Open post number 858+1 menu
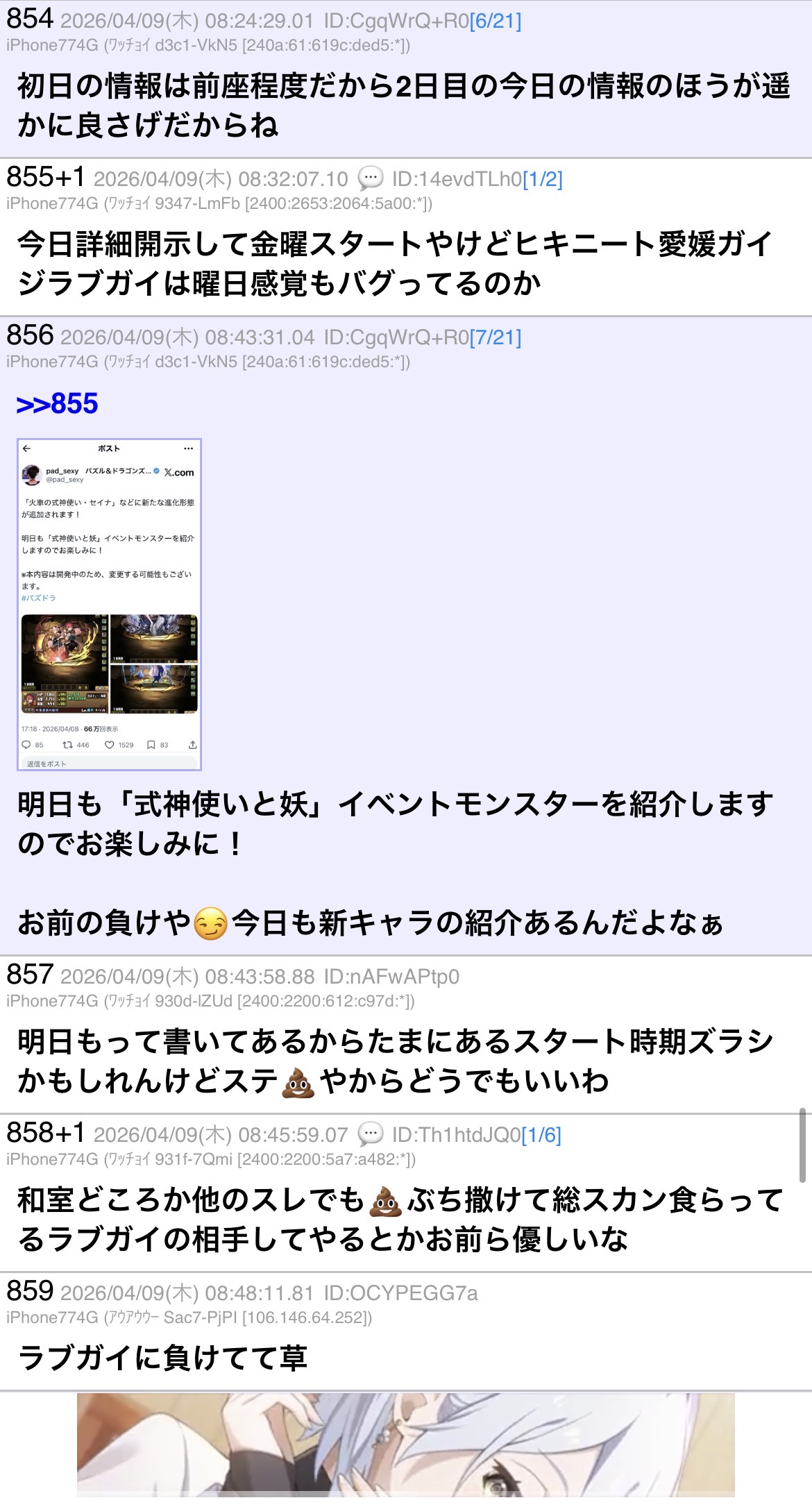The image size is (812, 1507). pos(45,1134)
